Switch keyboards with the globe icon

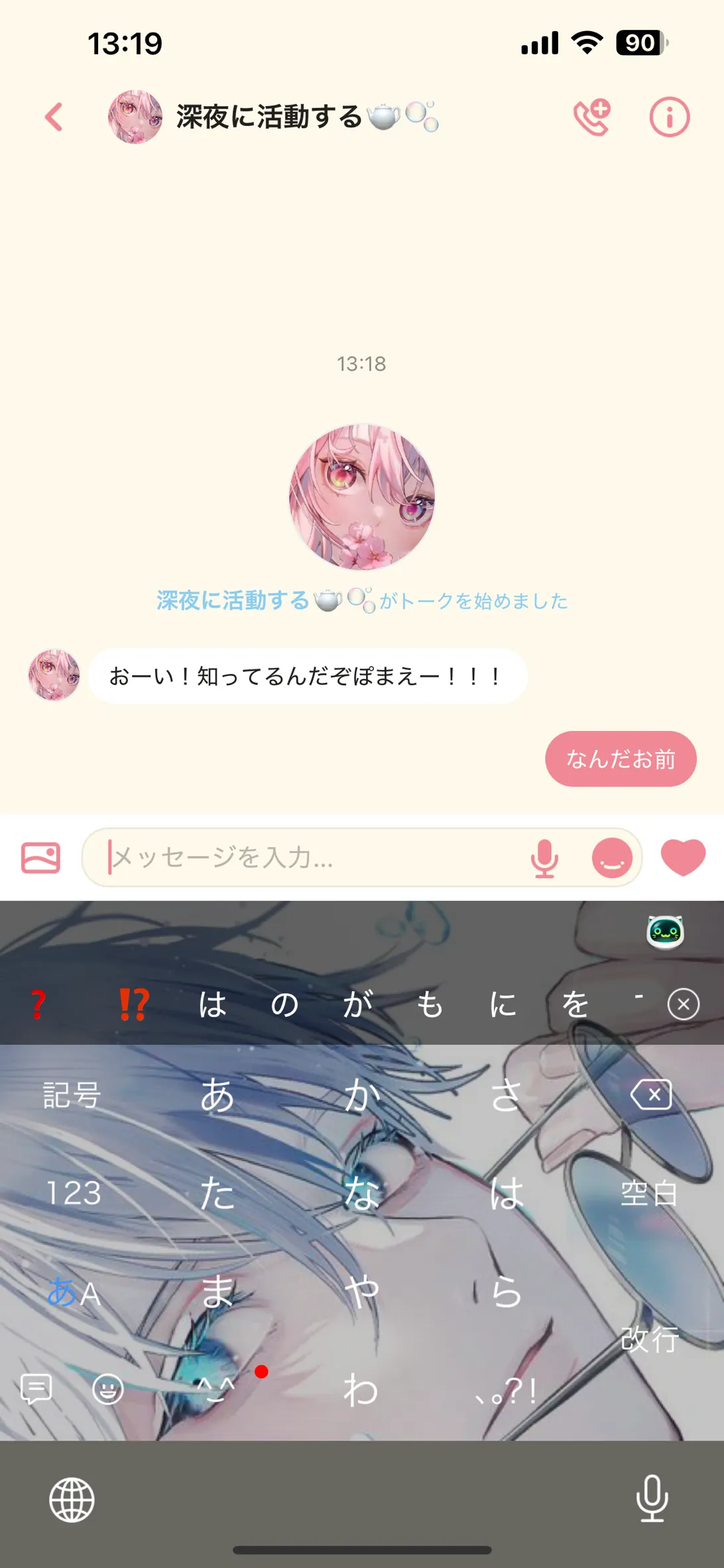click(x=72, y=1500)
